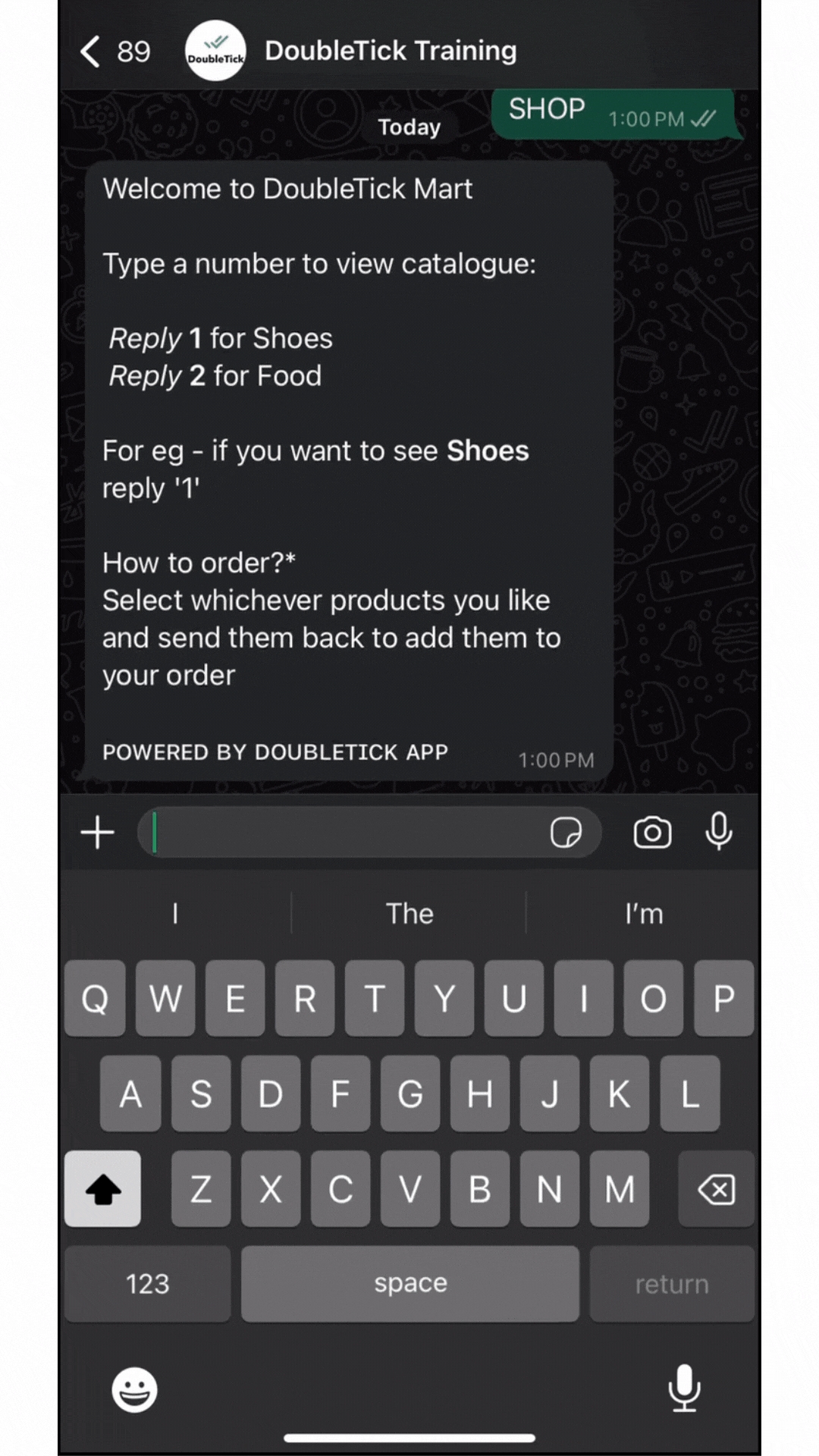819x1456 pixels.
Task: Tap the space bar
Action: pos(410,1284)
